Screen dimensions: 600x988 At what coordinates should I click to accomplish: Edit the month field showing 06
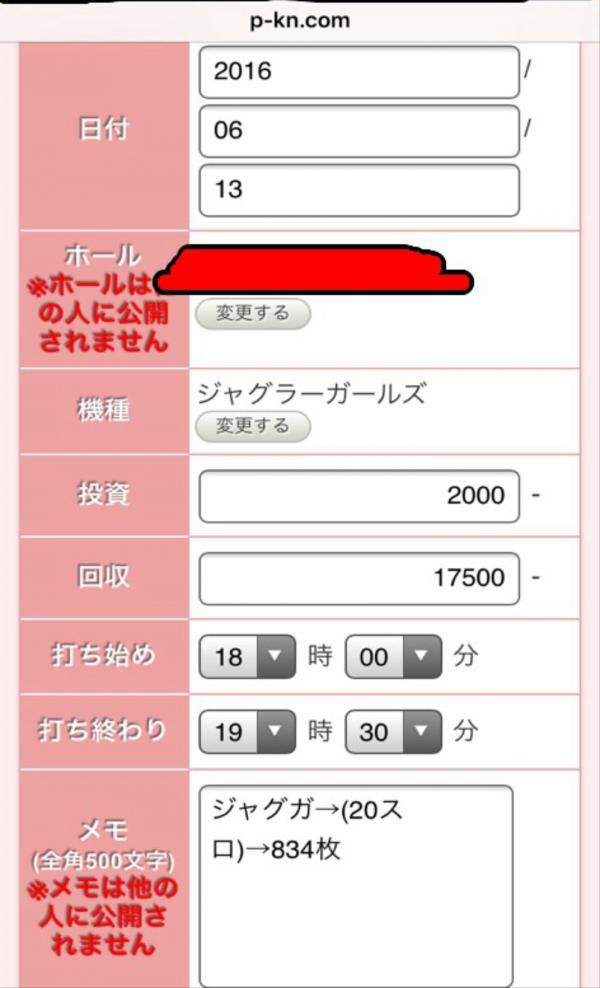coord(359,131)
